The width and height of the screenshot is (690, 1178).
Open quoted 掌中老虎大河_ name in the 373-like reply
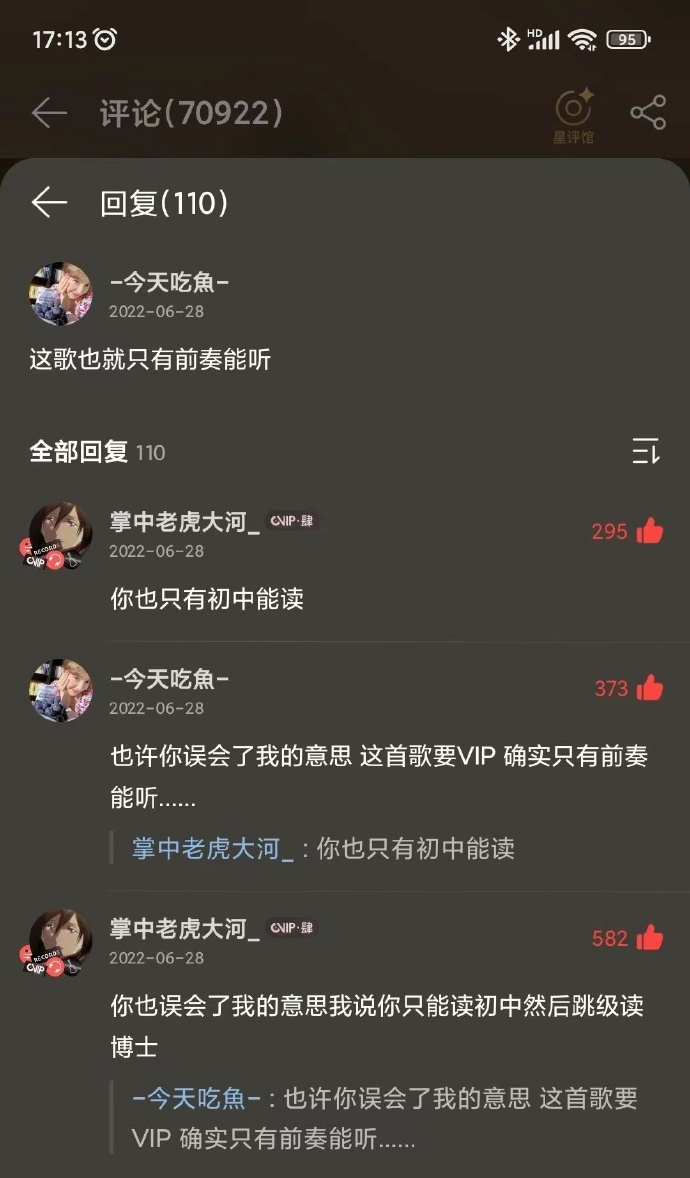click(x=212, y=849)
